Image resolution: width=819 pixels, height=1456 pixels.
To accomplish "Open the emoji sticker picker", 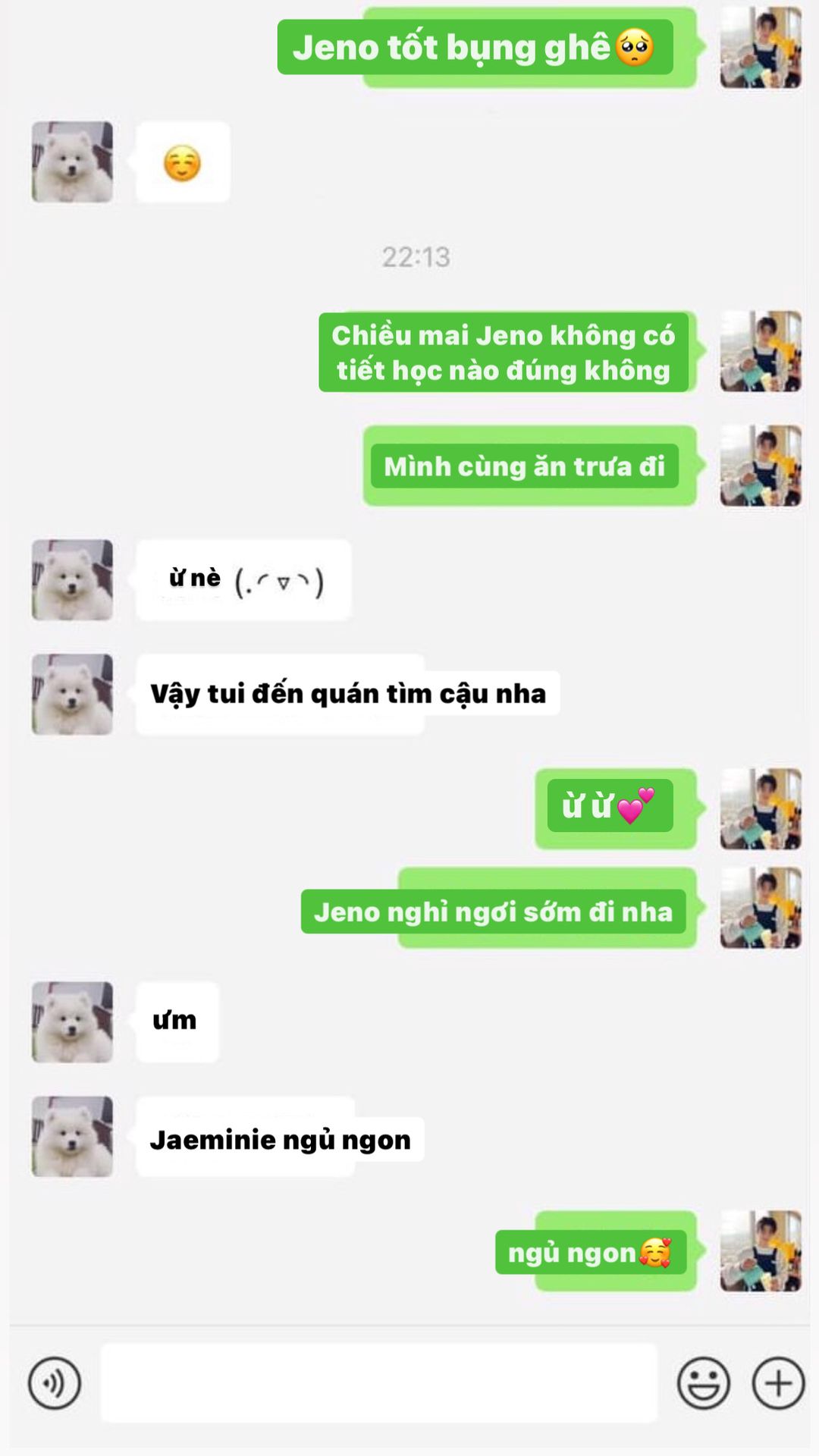I will (x=704, y=1383).
